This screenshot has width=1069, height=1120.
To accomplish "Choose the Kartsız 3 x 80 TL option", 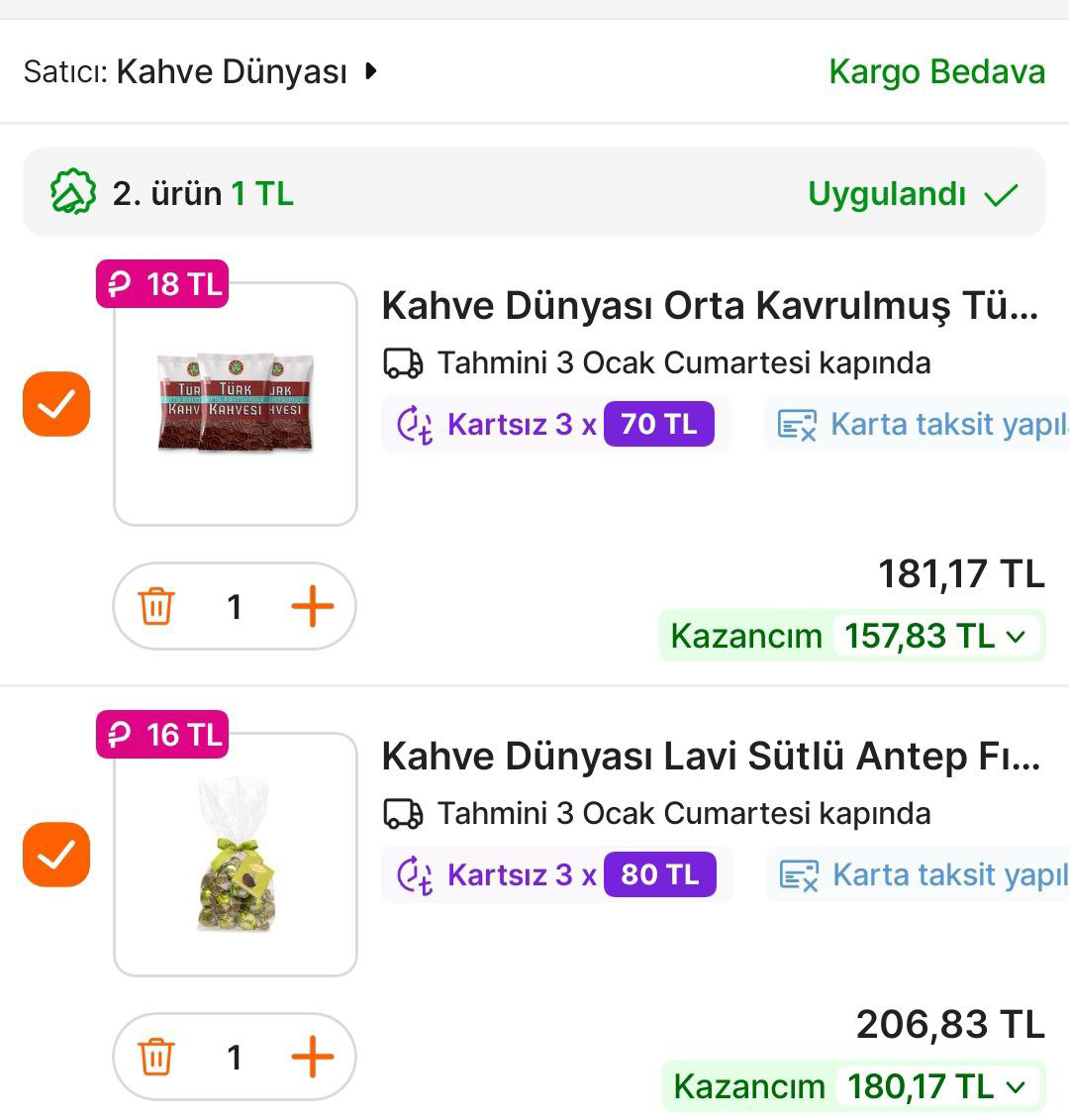I will 556,875.
